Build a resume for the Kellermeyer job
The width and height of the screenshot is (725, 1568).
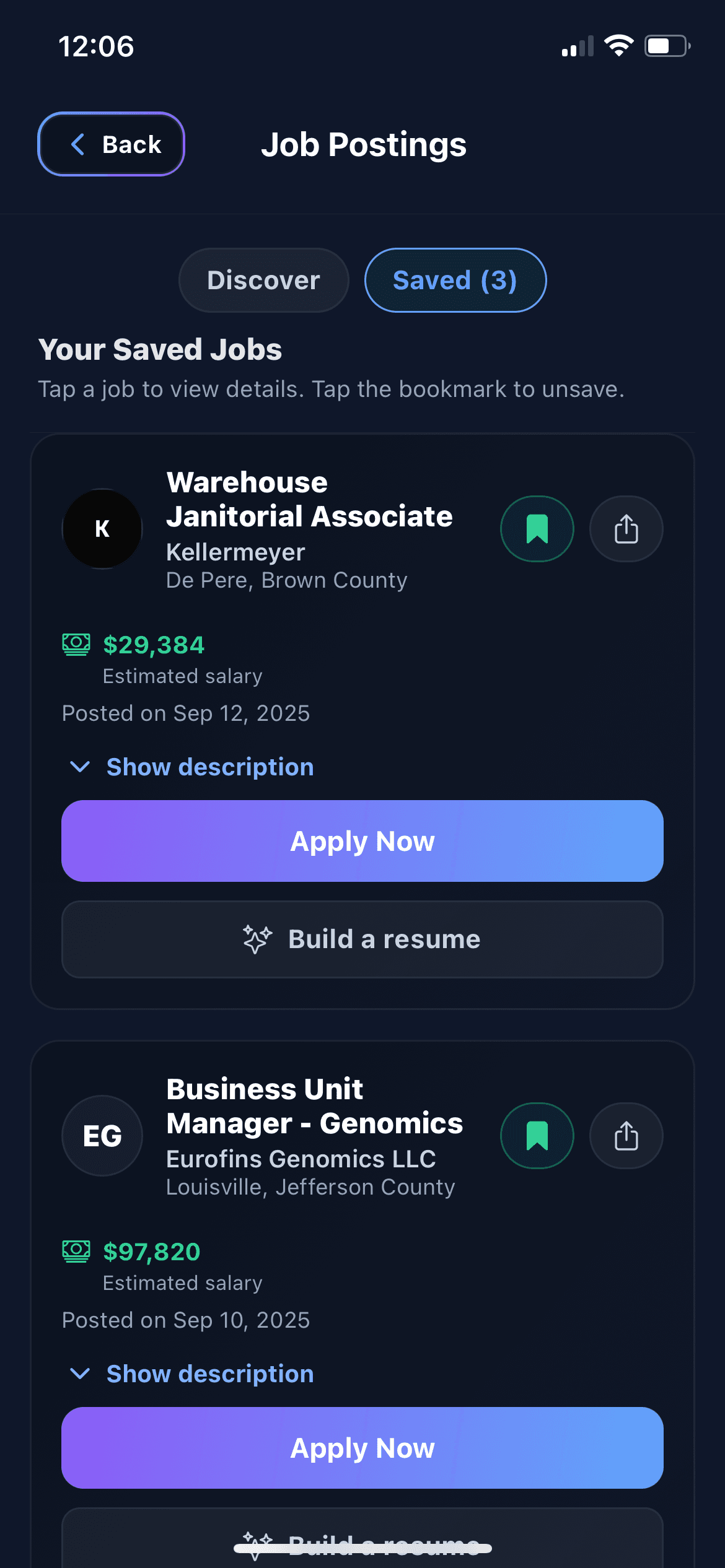coord(362,939)
